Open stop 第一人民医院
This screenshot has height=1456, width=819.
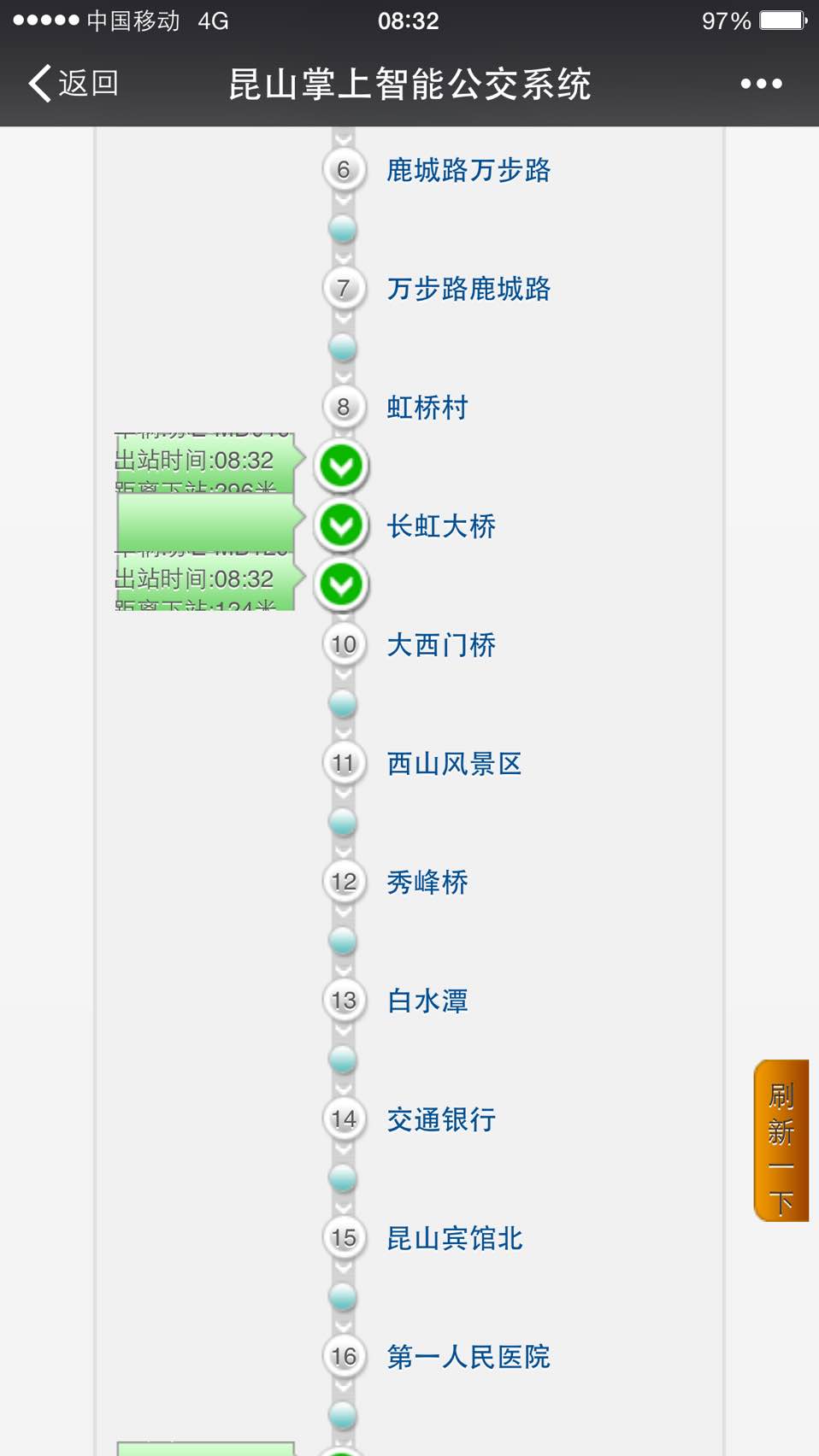pyautogui.click(x=468, y=1357)
